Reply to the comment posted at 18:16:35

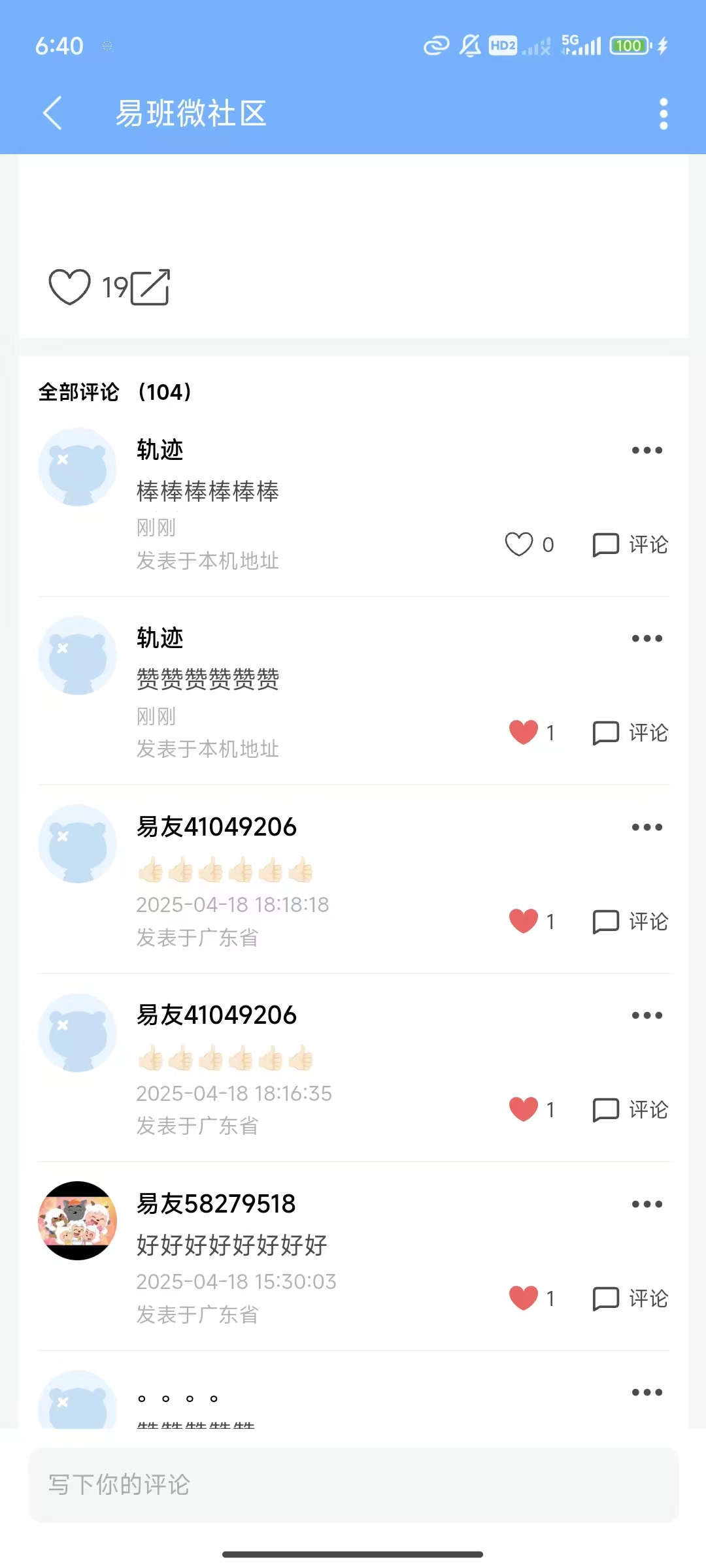630,1109
